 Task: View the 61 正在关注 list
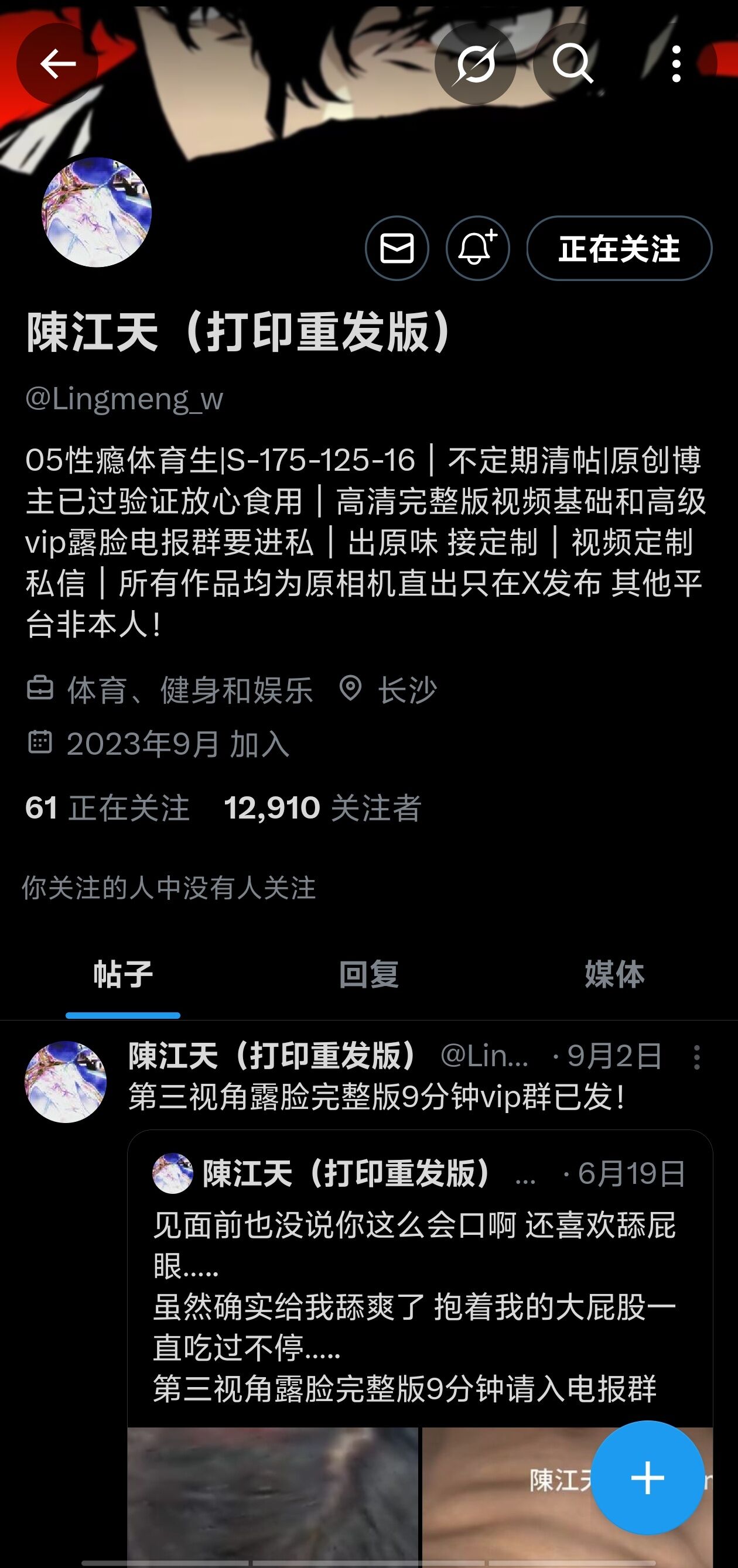tap(107, 809)
